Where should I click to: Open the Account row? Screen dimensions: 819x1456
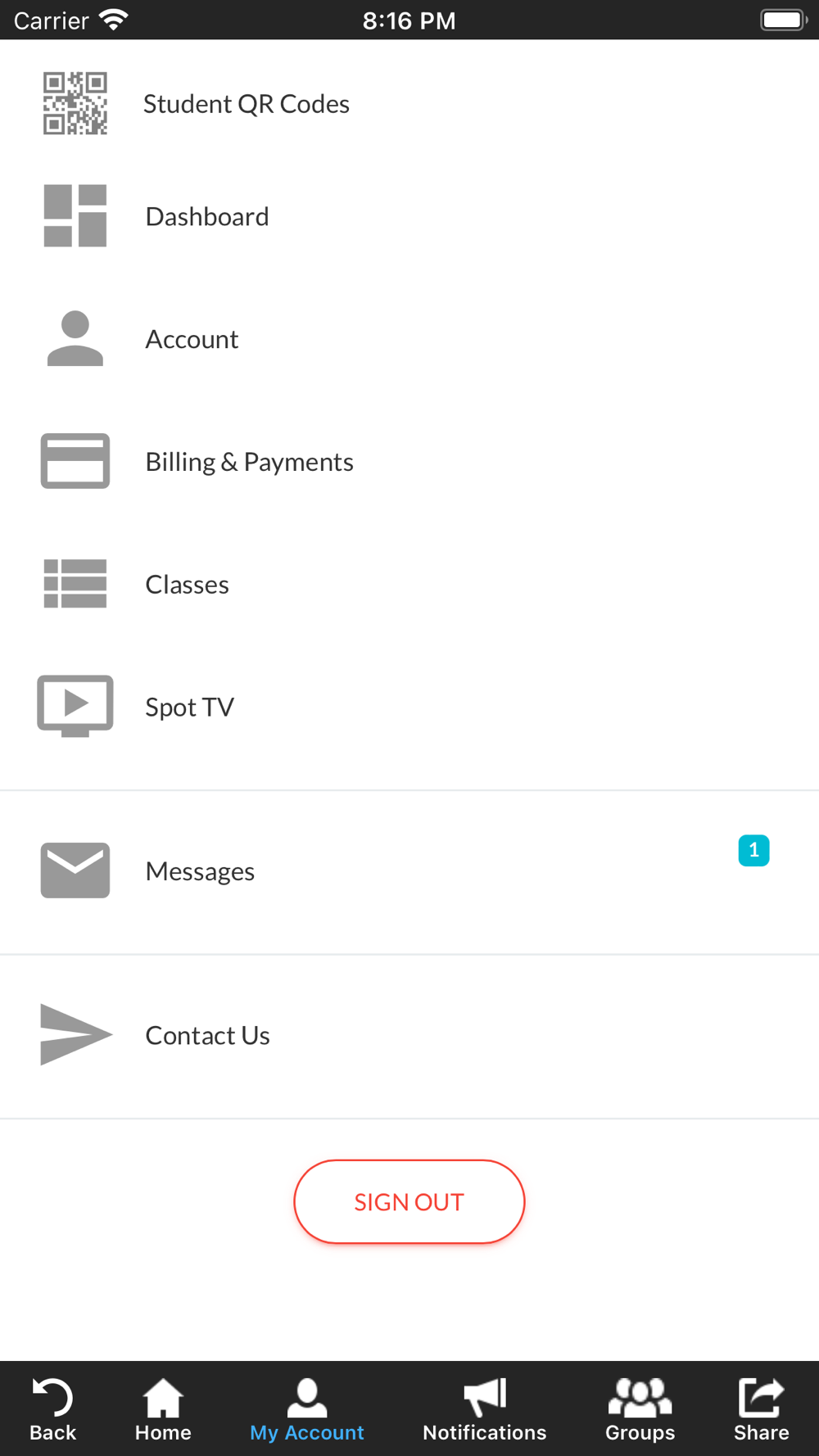[x=409, y=339]
